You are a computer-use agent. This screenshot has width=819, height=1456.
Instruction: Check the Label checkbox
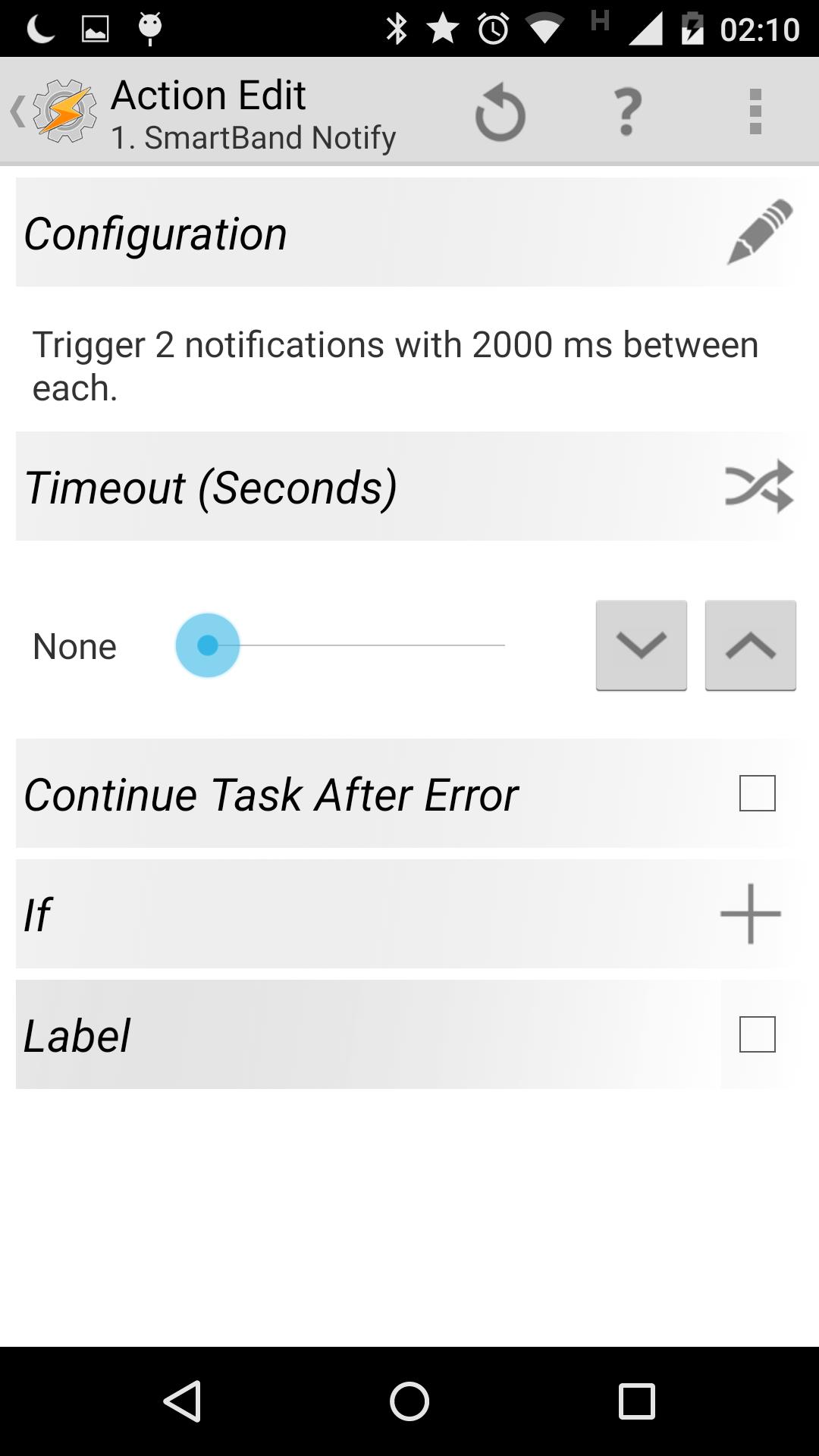pyautogui.click(x=757, y=1036)
